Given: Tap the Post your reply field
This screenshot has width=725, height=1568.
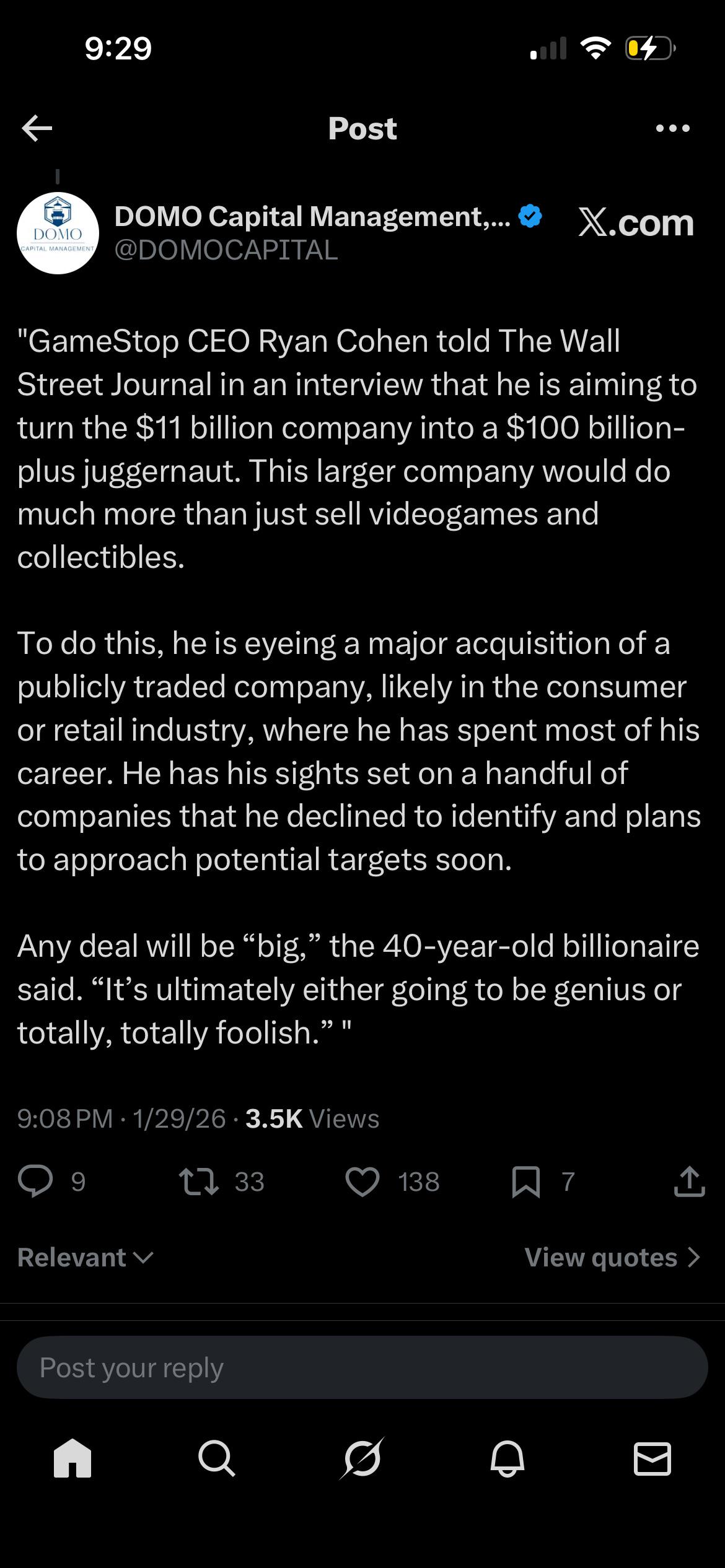Looking at the screenshot, I should click(x=362, y=1367).
